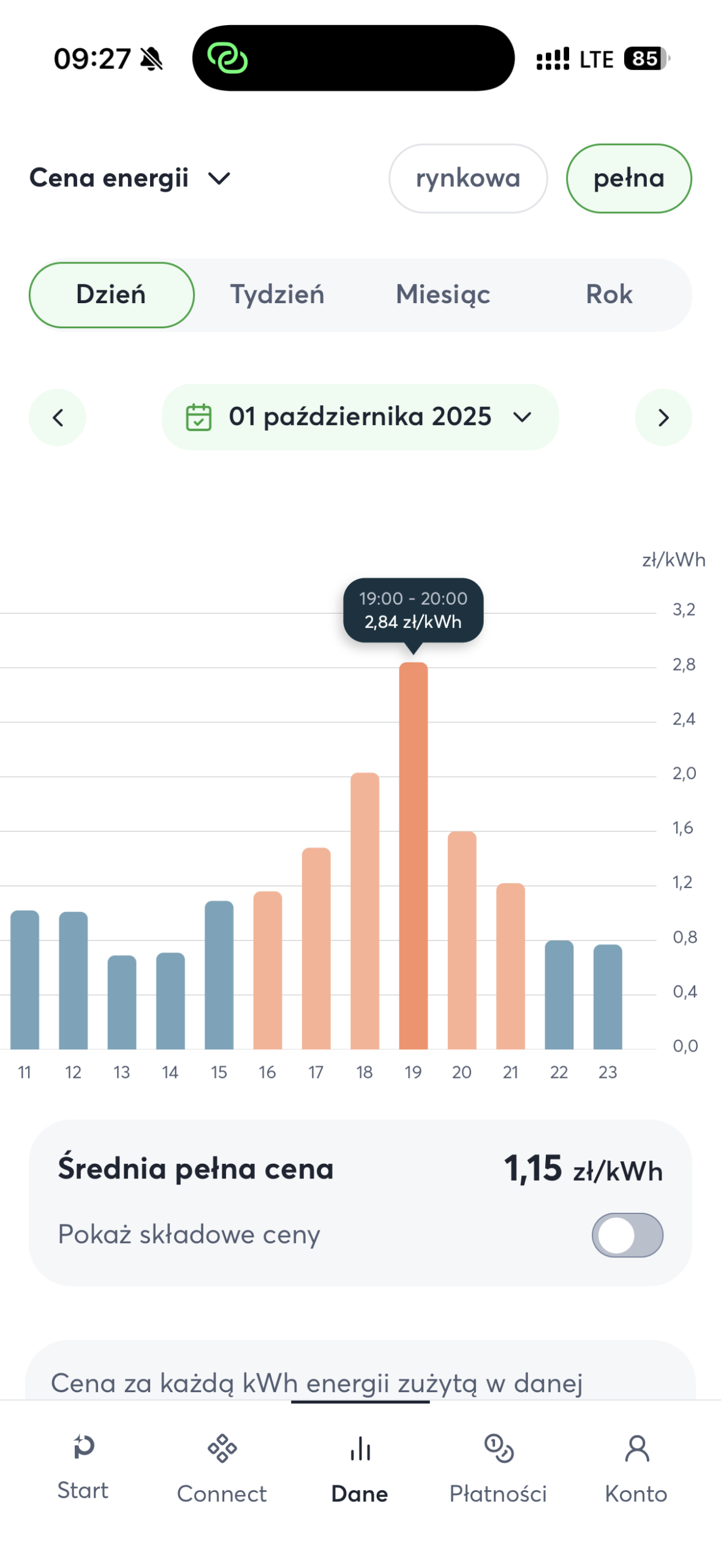This screenshot has height=1568, width=721.
Task: Open the date picker for 01 października 2025
Action: [360, 417]
